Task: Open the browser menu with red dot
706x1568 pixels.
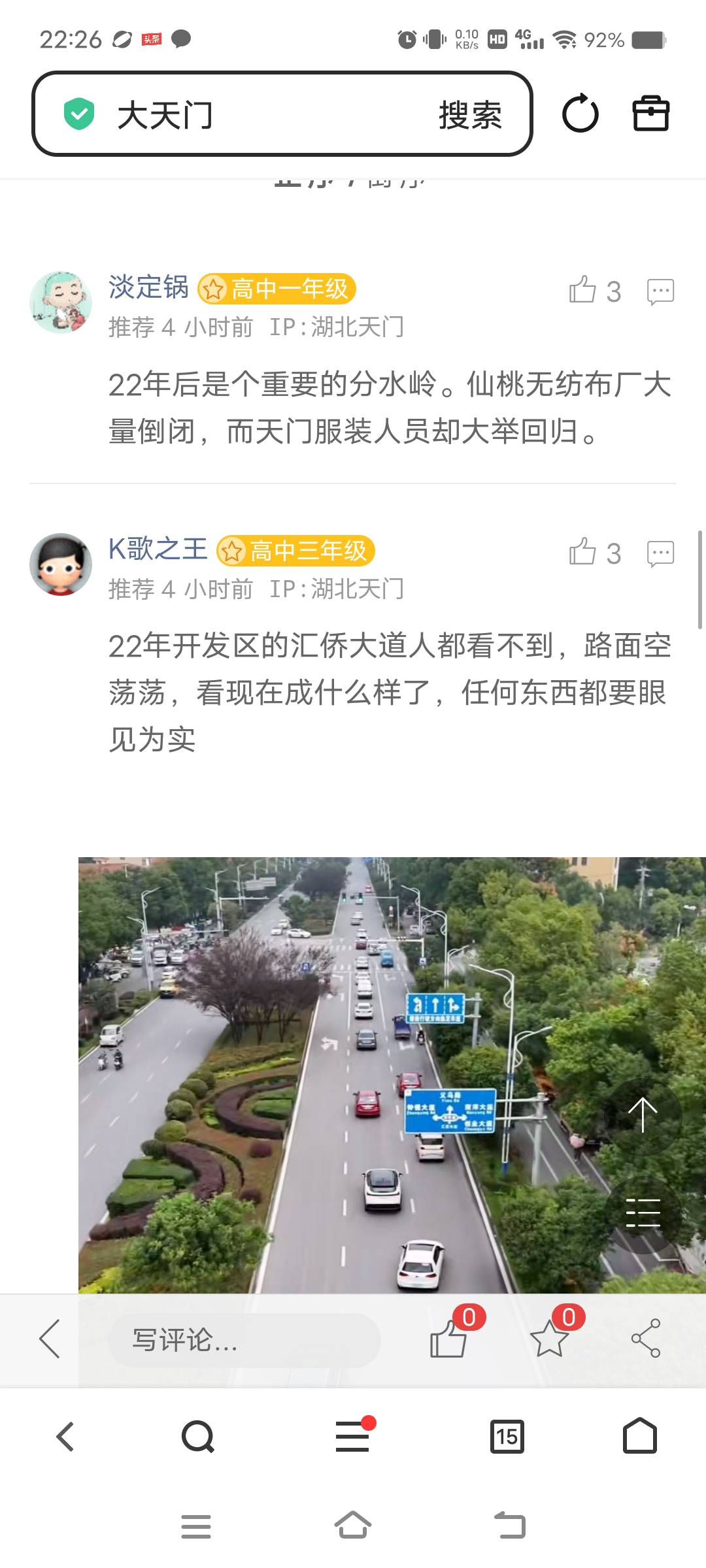Action: [x=353, y=1436]
